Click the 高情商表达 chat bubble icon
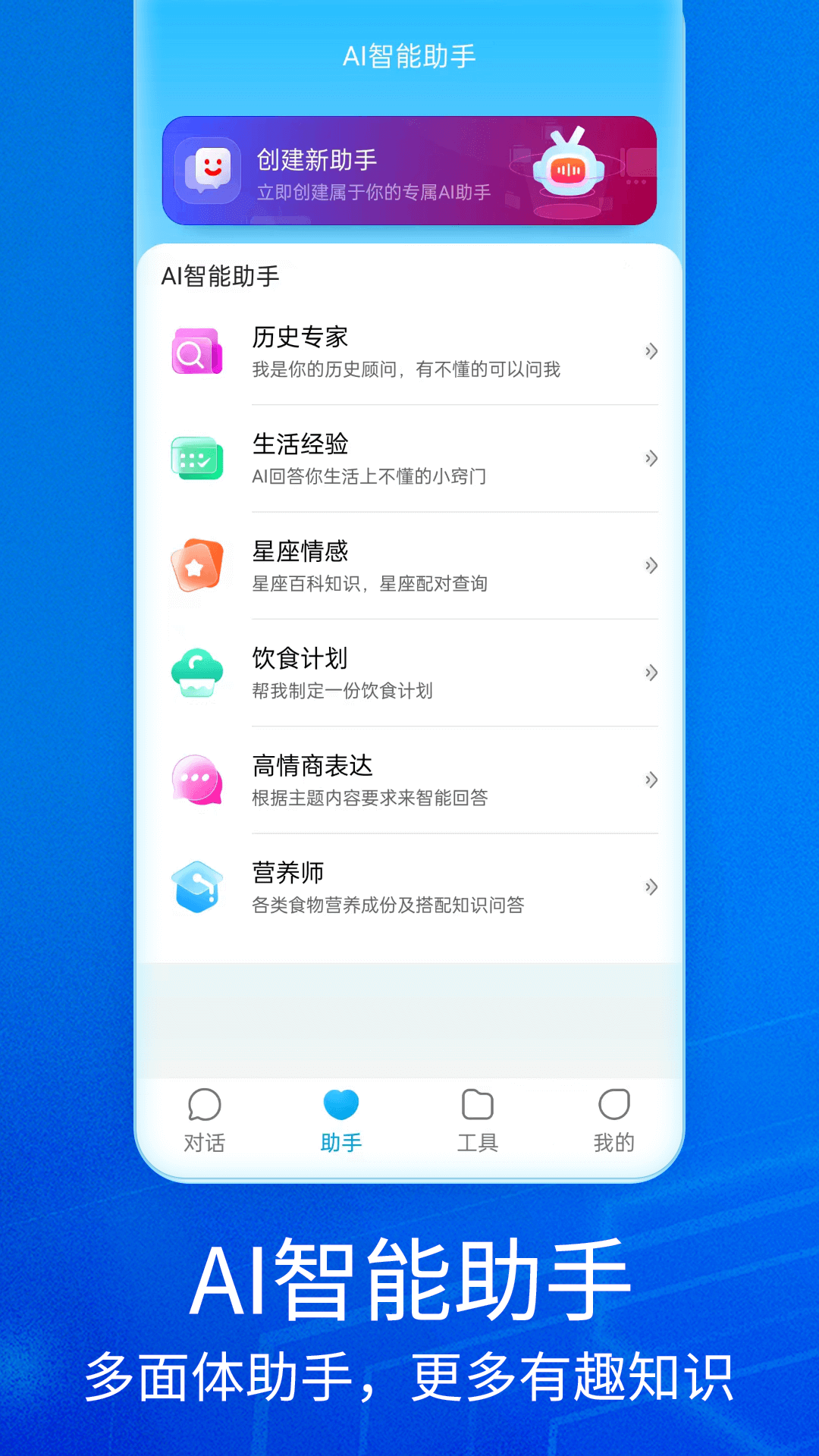 [x=196, y=780]
